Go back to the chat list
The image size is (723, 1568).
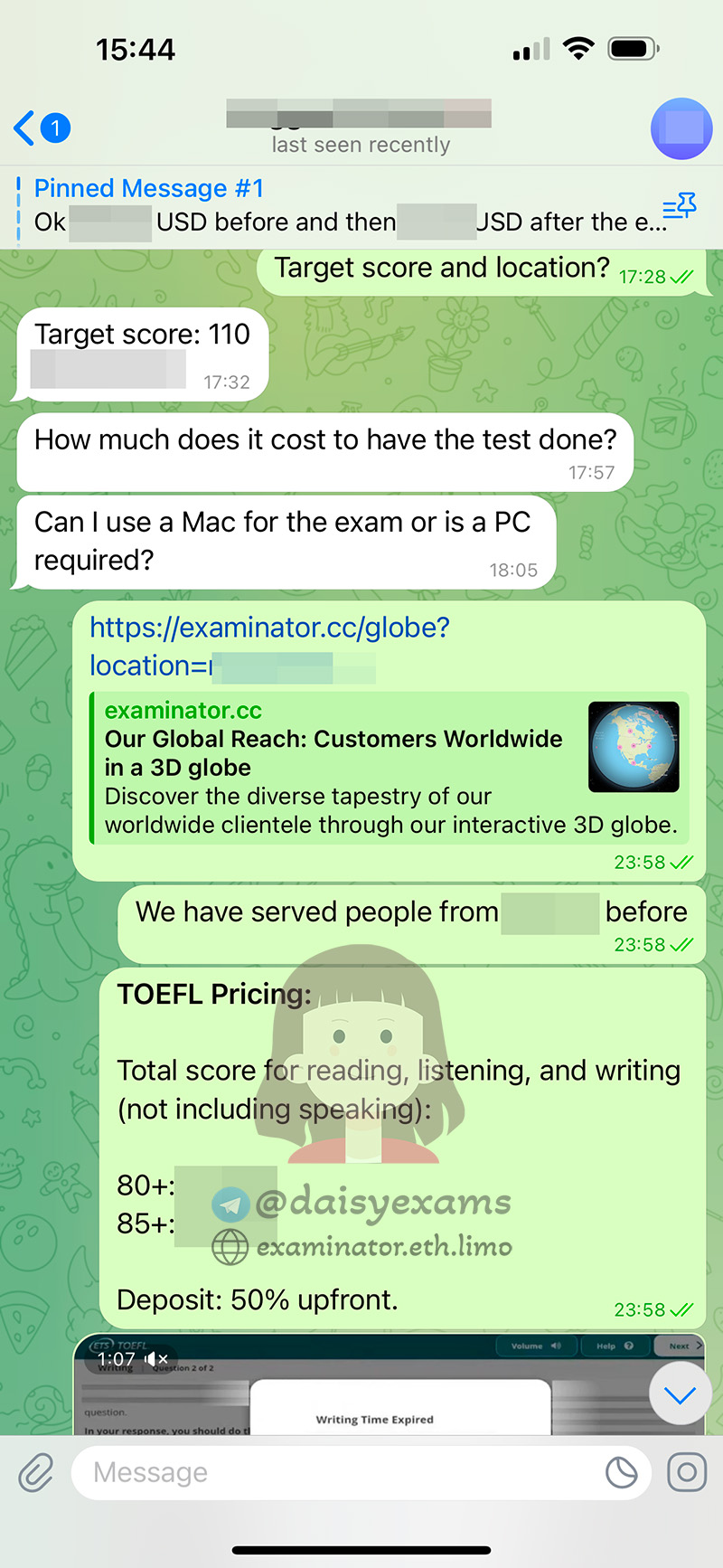click(42, 128)
